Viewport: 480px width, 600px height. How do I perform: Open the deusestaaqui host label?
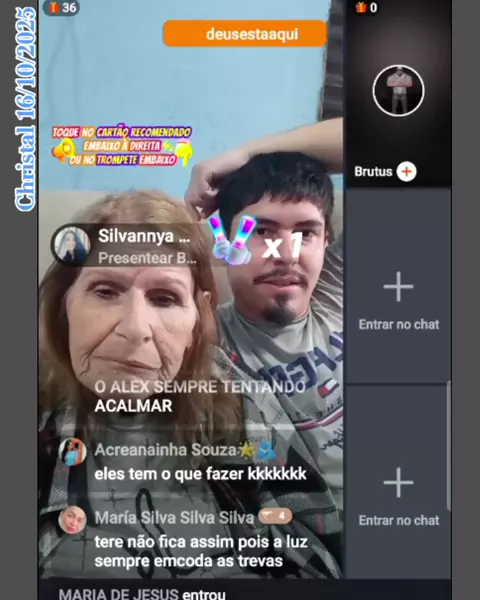click(x=245, y=34)
